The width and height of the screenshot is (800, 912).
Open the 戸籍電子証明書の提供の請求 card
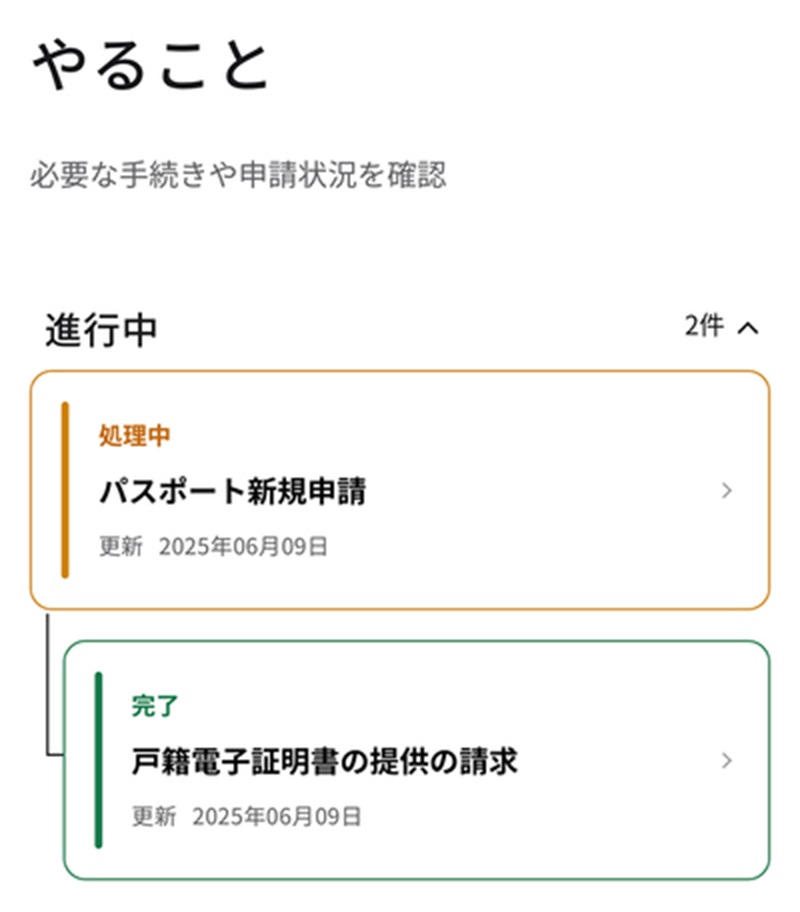415,760
